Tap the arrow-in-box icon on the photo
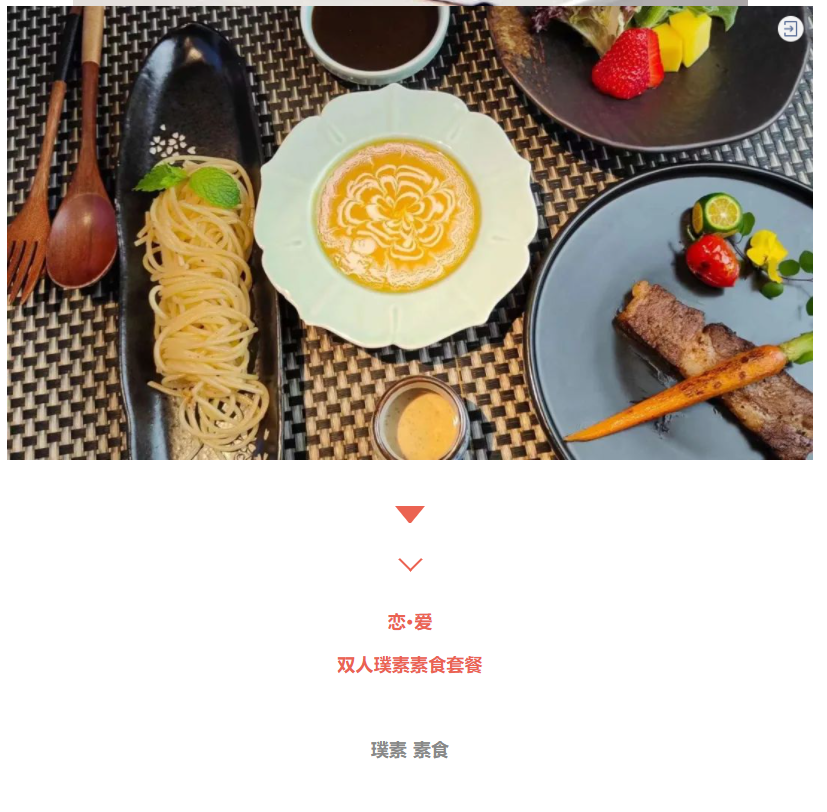The image size is (827, 812). click(x=790, y=29)
